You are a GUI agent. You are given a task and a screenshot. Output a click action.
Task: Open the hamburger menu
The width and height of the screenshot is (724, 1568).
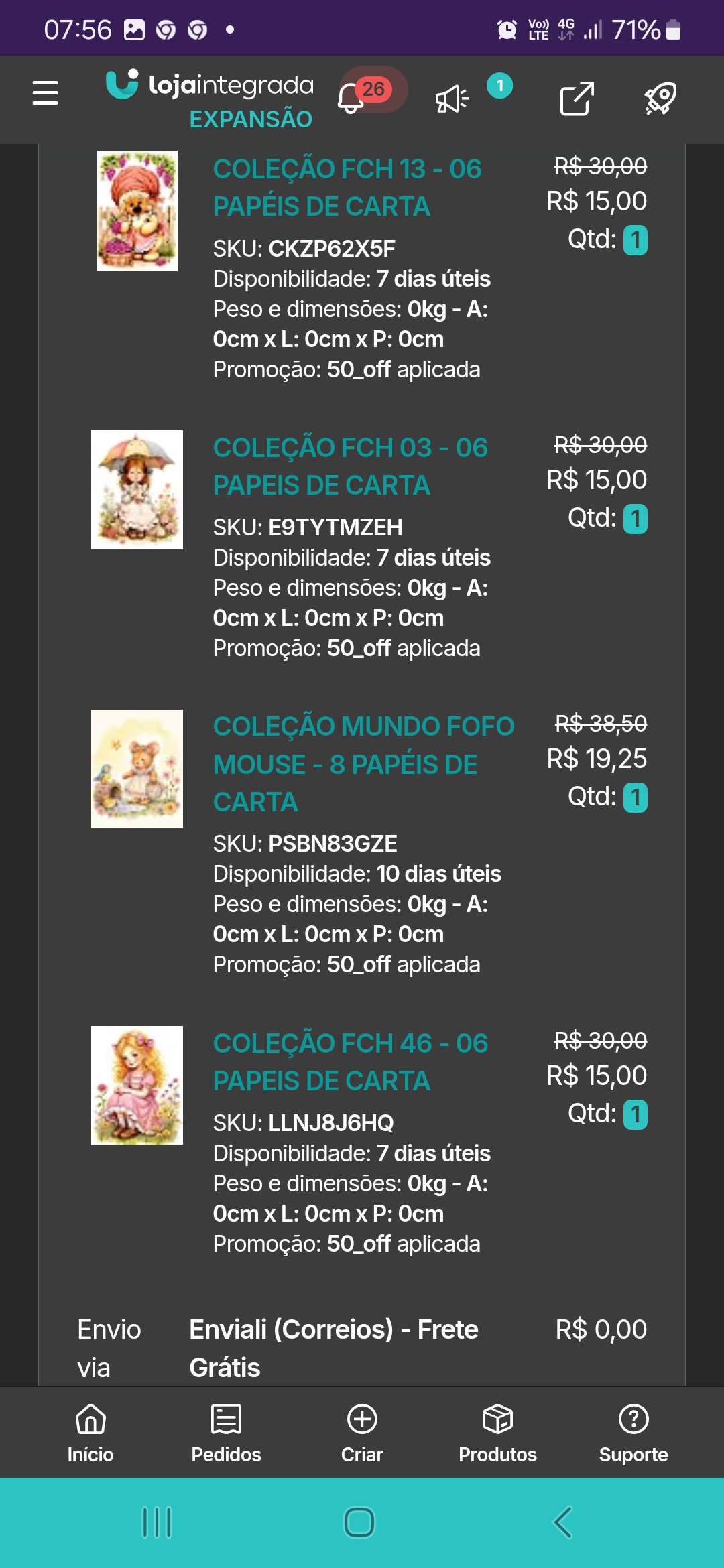tap(45, 92)
